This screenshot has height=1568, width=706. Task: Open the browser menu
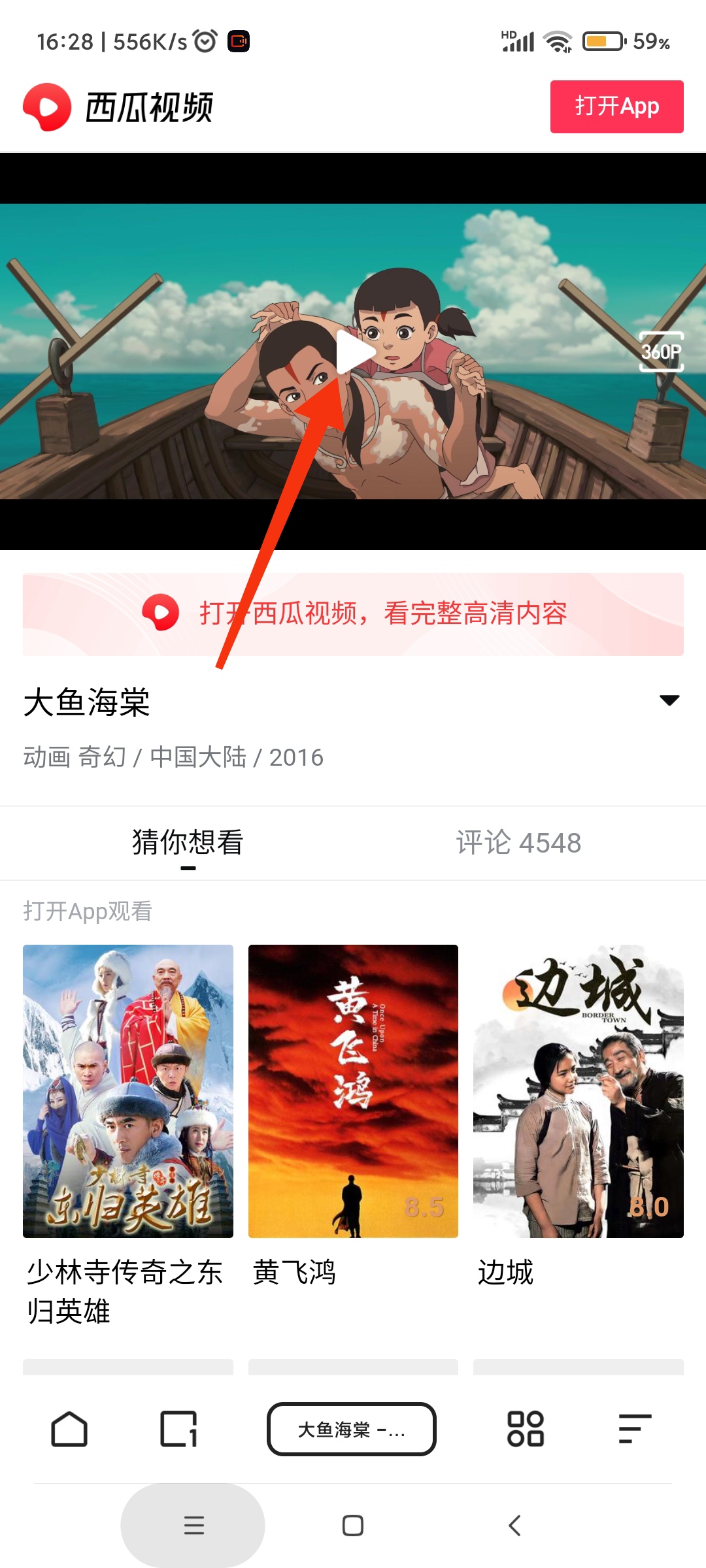coord(635,1429)
